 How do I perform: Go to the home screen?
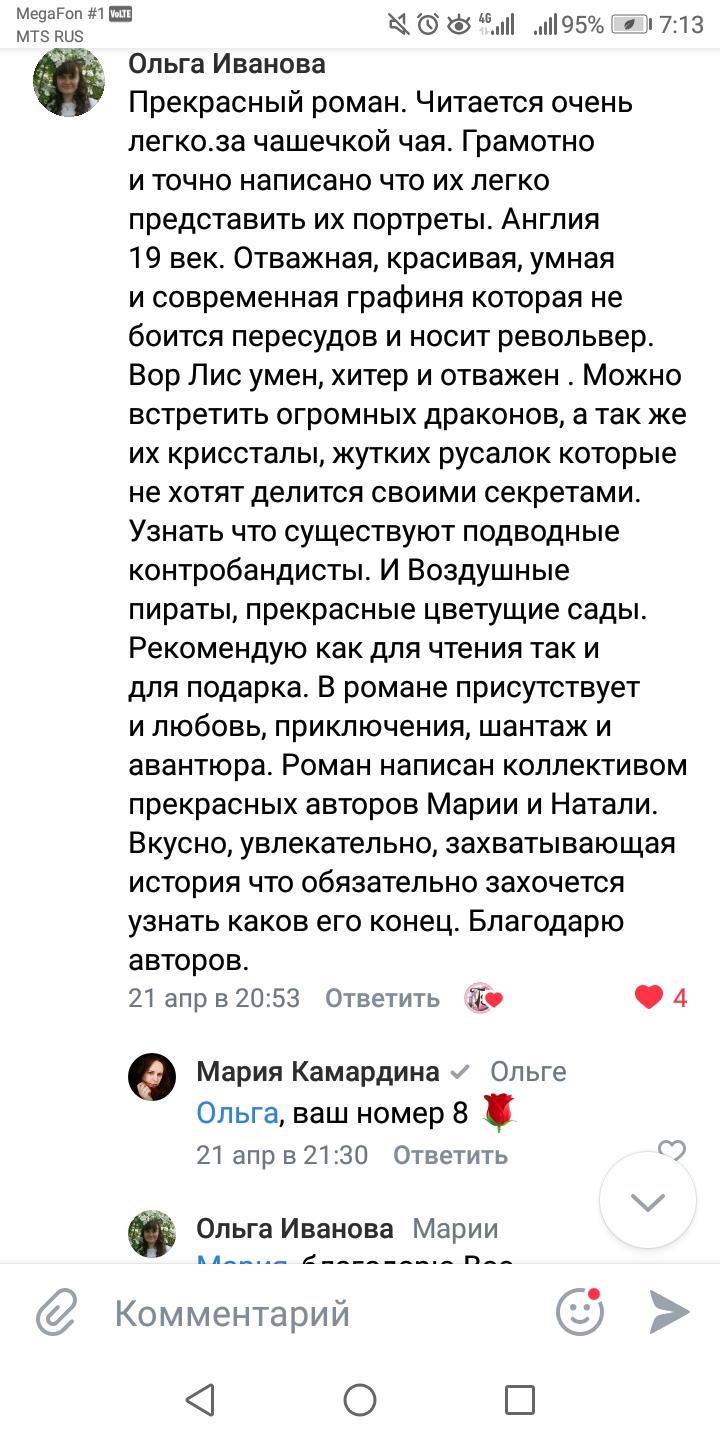pos(360,1400)
